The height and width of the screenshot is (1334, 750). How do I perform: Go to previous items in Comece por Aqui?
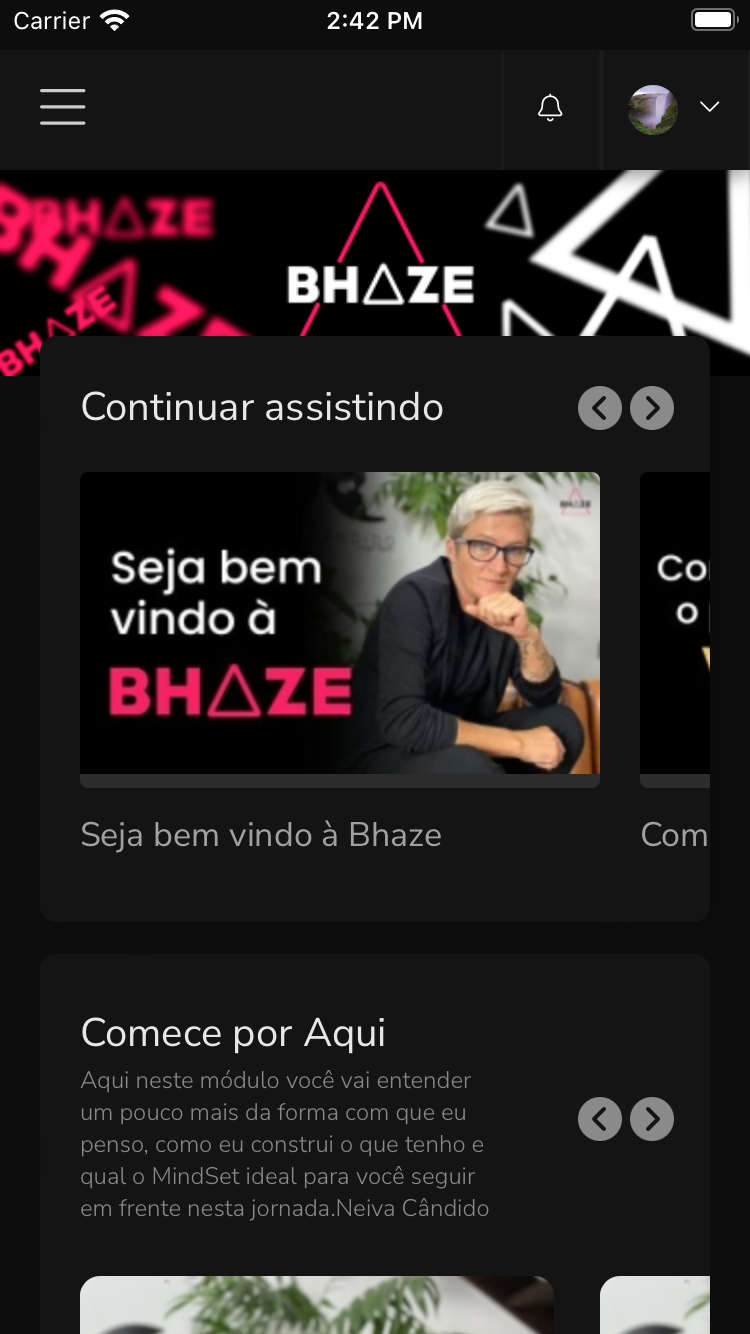[600, 1119]
